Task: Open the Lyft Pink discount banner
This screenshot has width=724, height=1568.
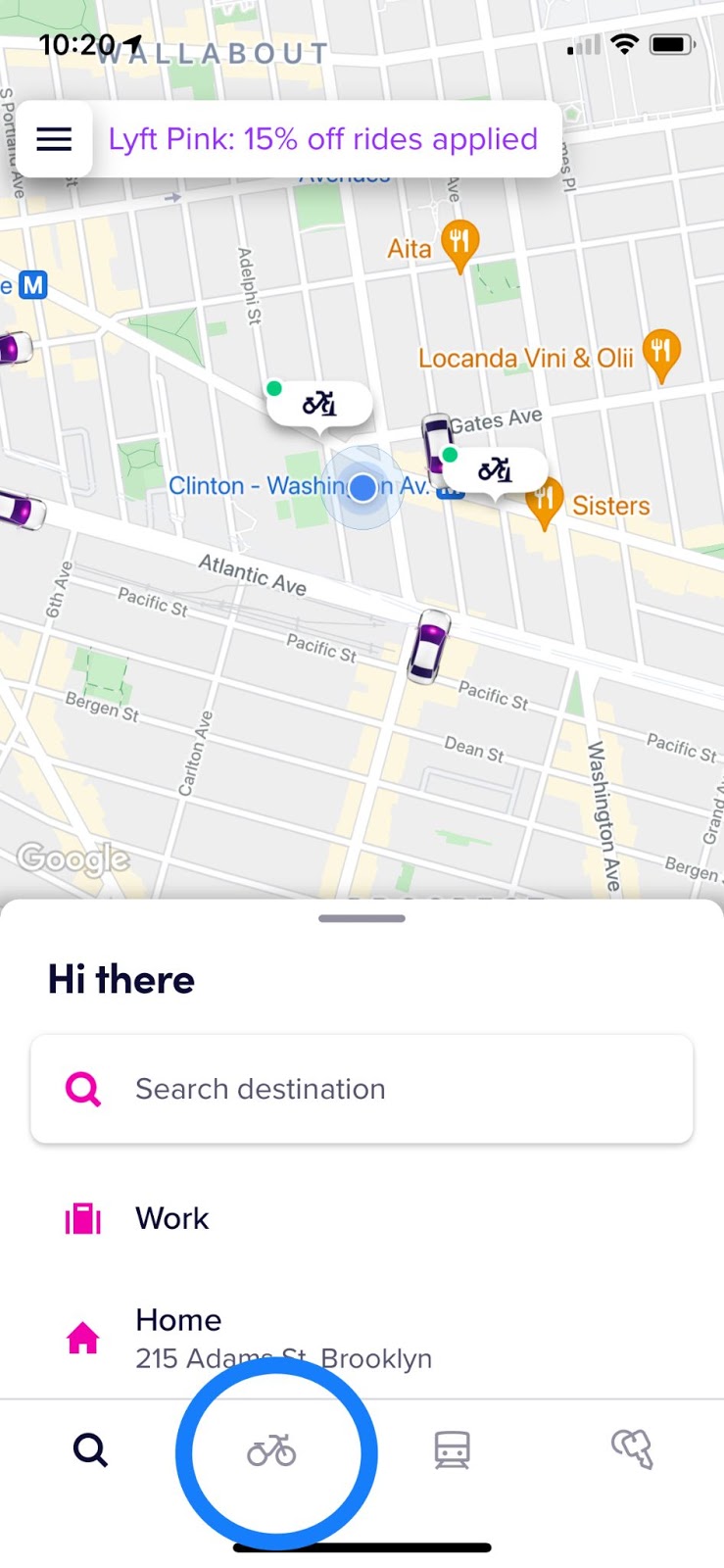Action: click(323, 139)
